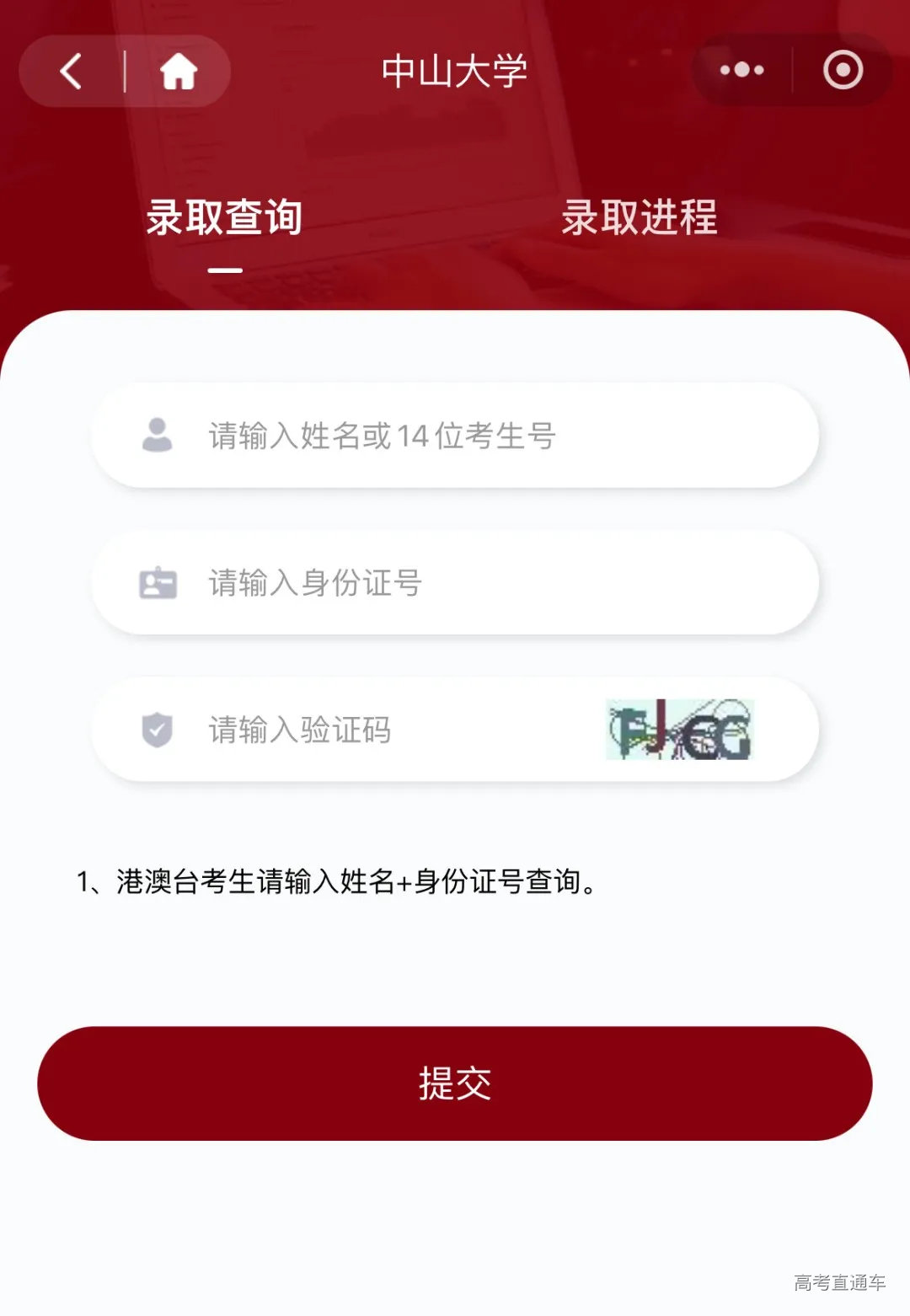Open the home icon beside the back arrow
Image resolution: width=910 pixels, height=1316 pixels.
coord(177,71)
